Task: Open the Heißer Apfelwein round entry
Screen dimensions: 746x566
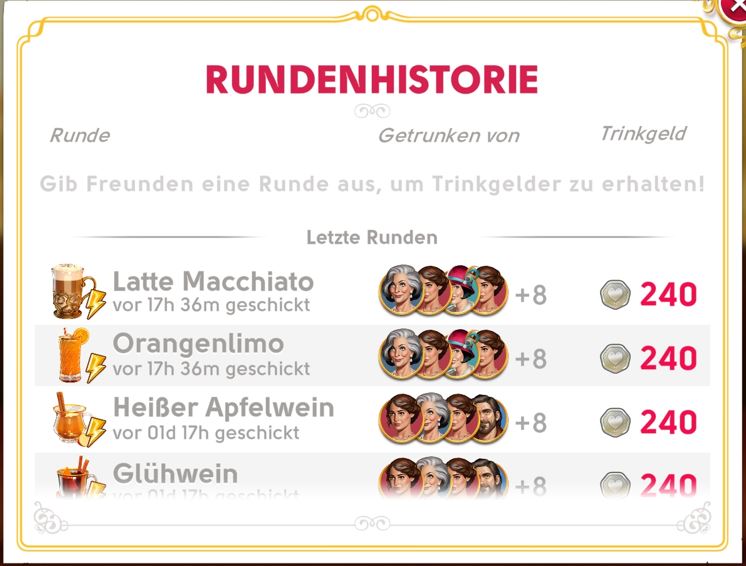Action: (x=223, y=408)
